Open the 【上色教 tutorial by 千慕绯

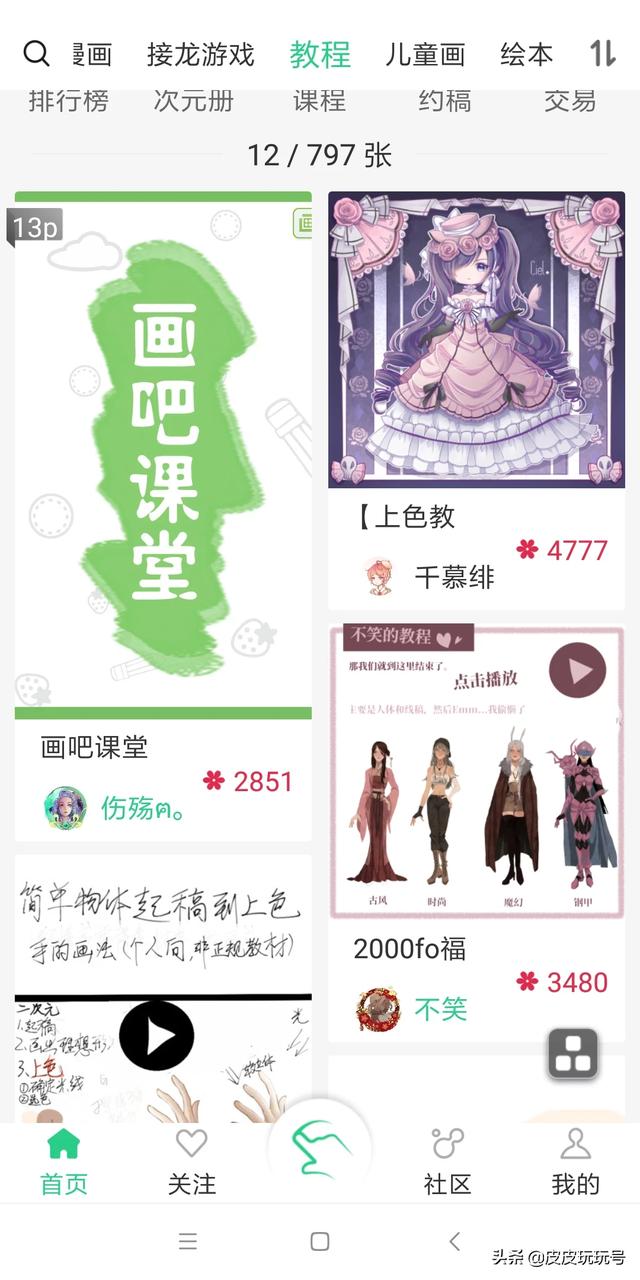[476, 340]
